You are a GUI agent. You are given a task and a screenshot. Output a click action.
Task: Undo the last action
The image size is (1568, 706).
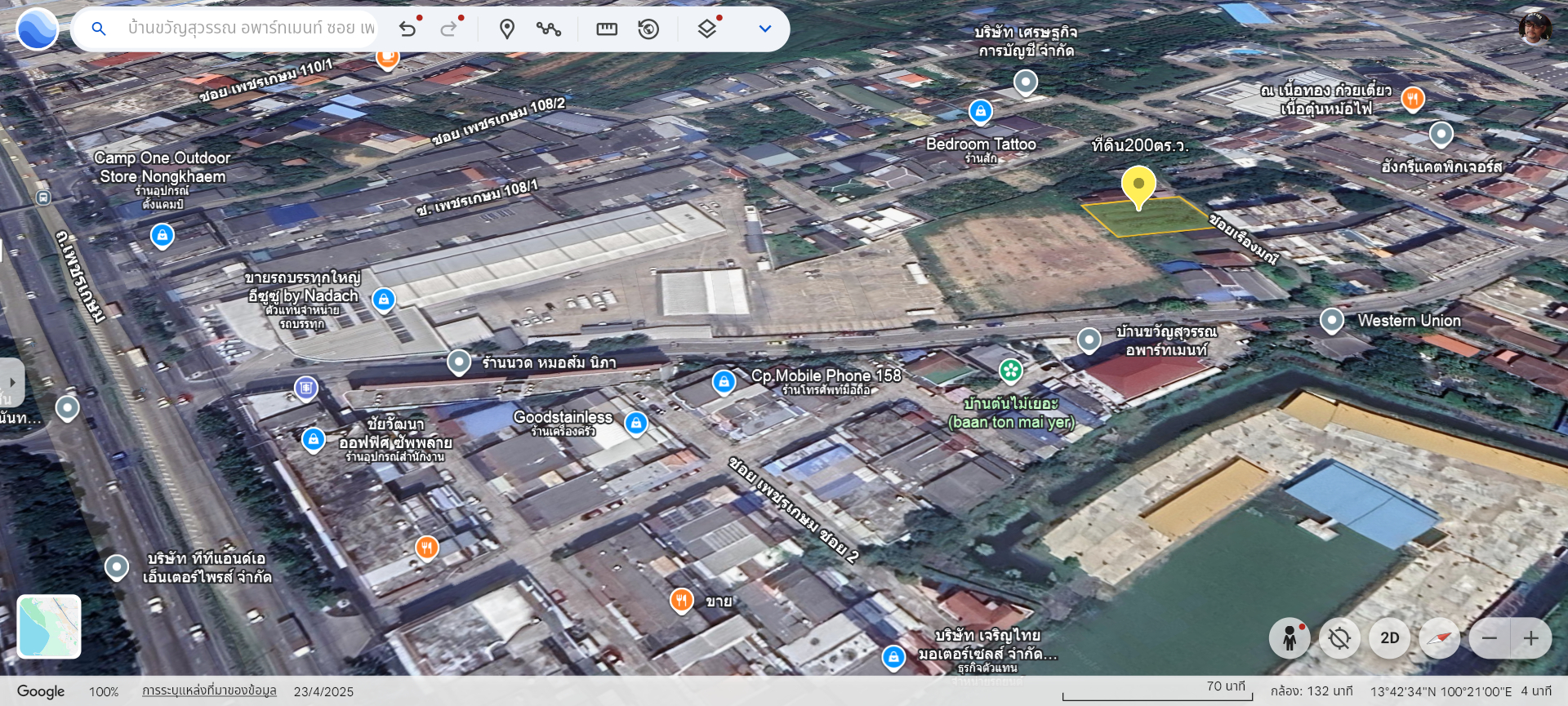408,29
